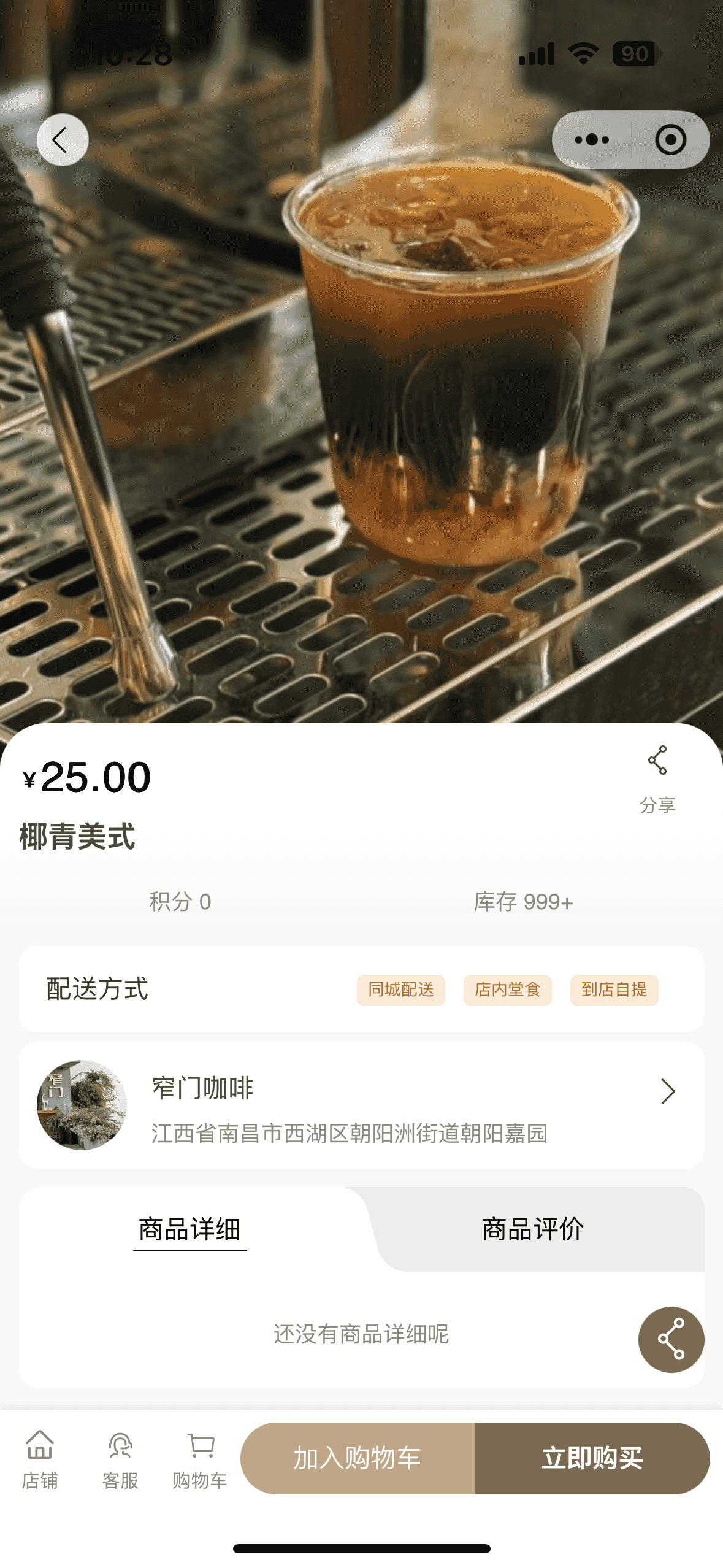Close the mini program via the circle icon

tap(670, 140)
